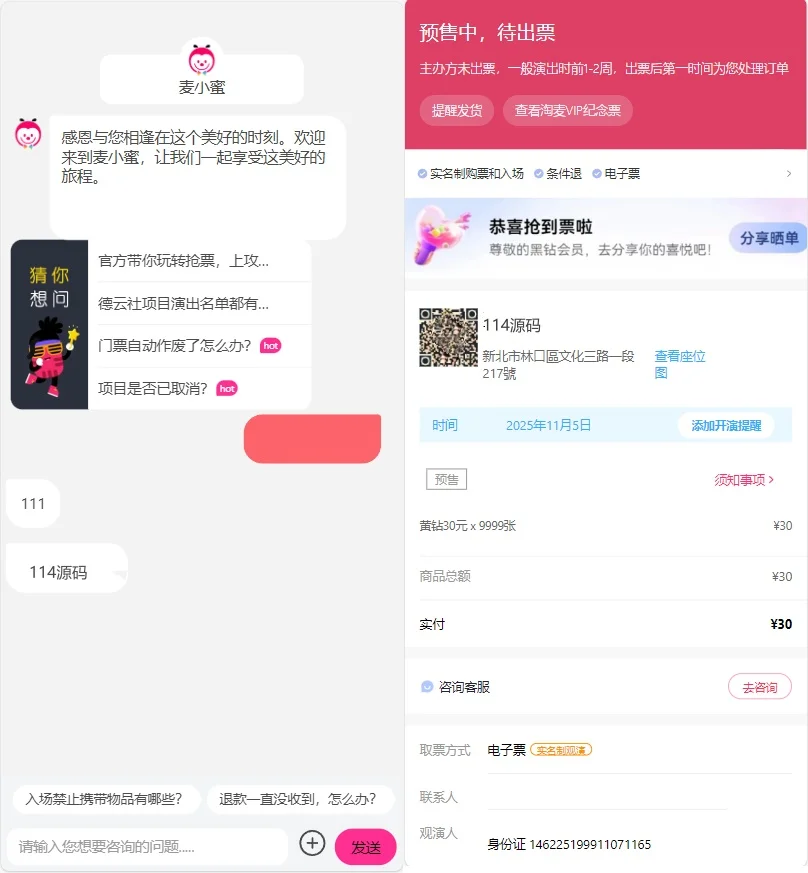Tap the 发送 send button

coord(366,847)
